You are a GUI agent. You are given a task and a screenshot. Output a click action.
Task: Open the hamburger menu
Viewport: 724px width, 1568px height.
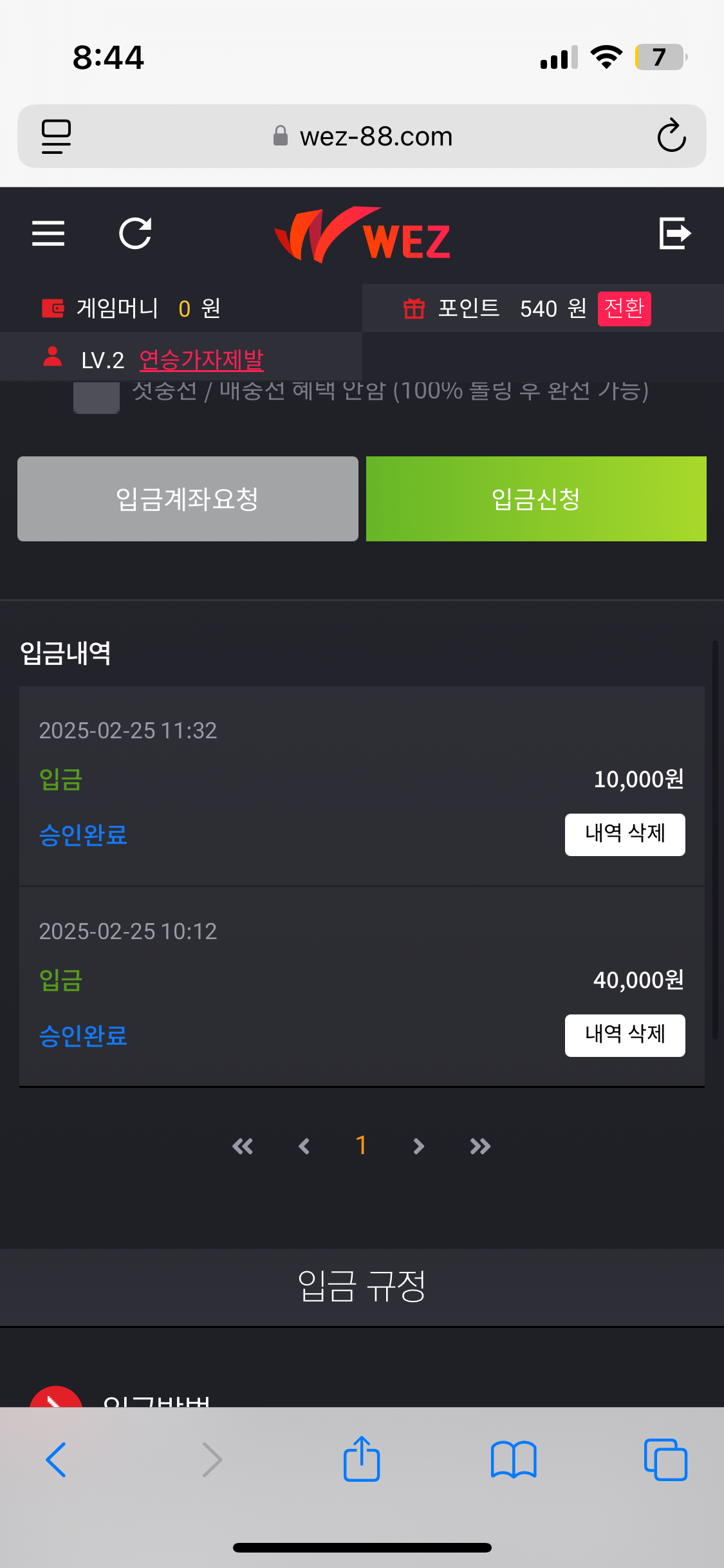pyautogui.click(x=48, y=233)
